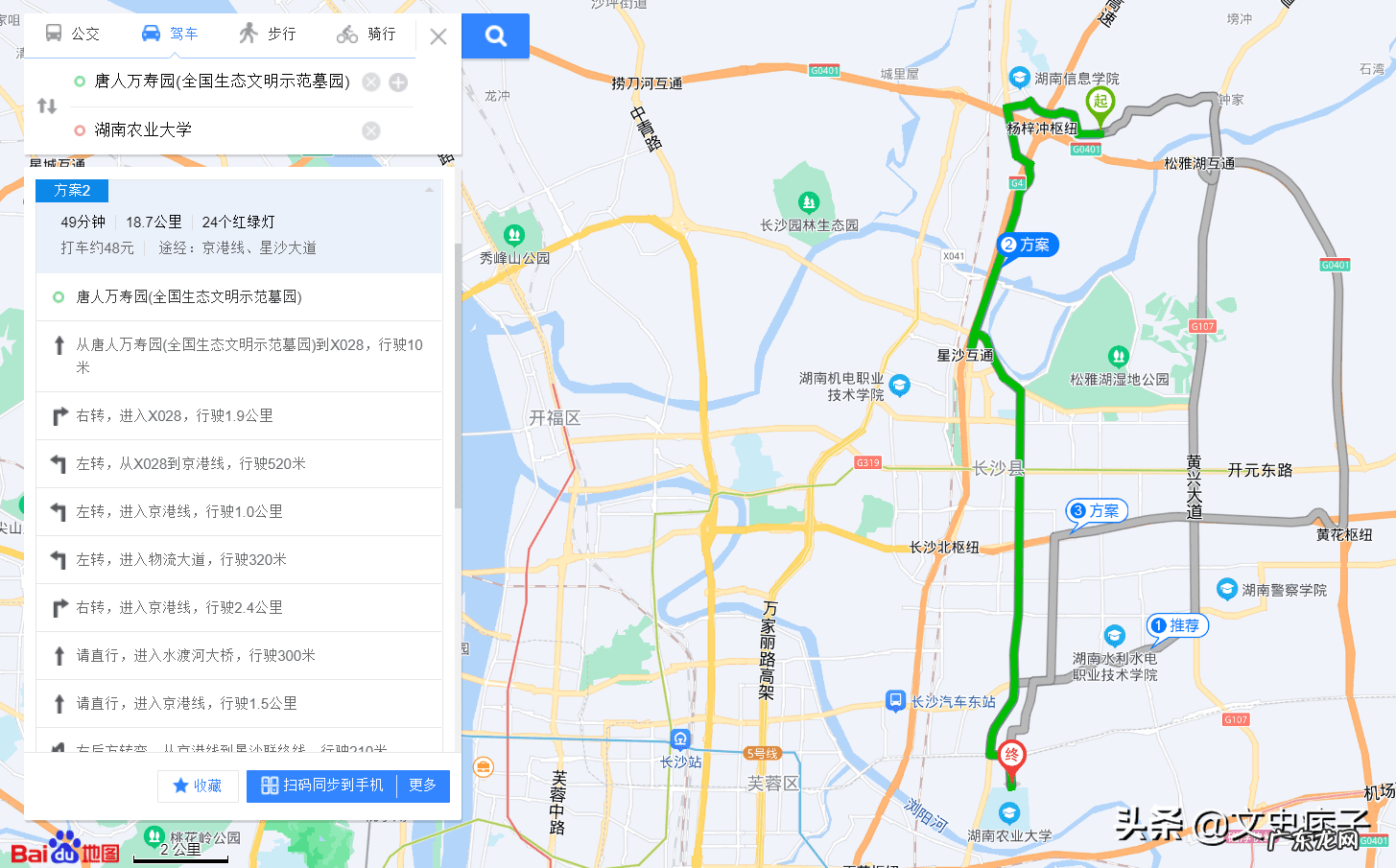
Task: Tap the blue search button
Action: tap(495, 36)
